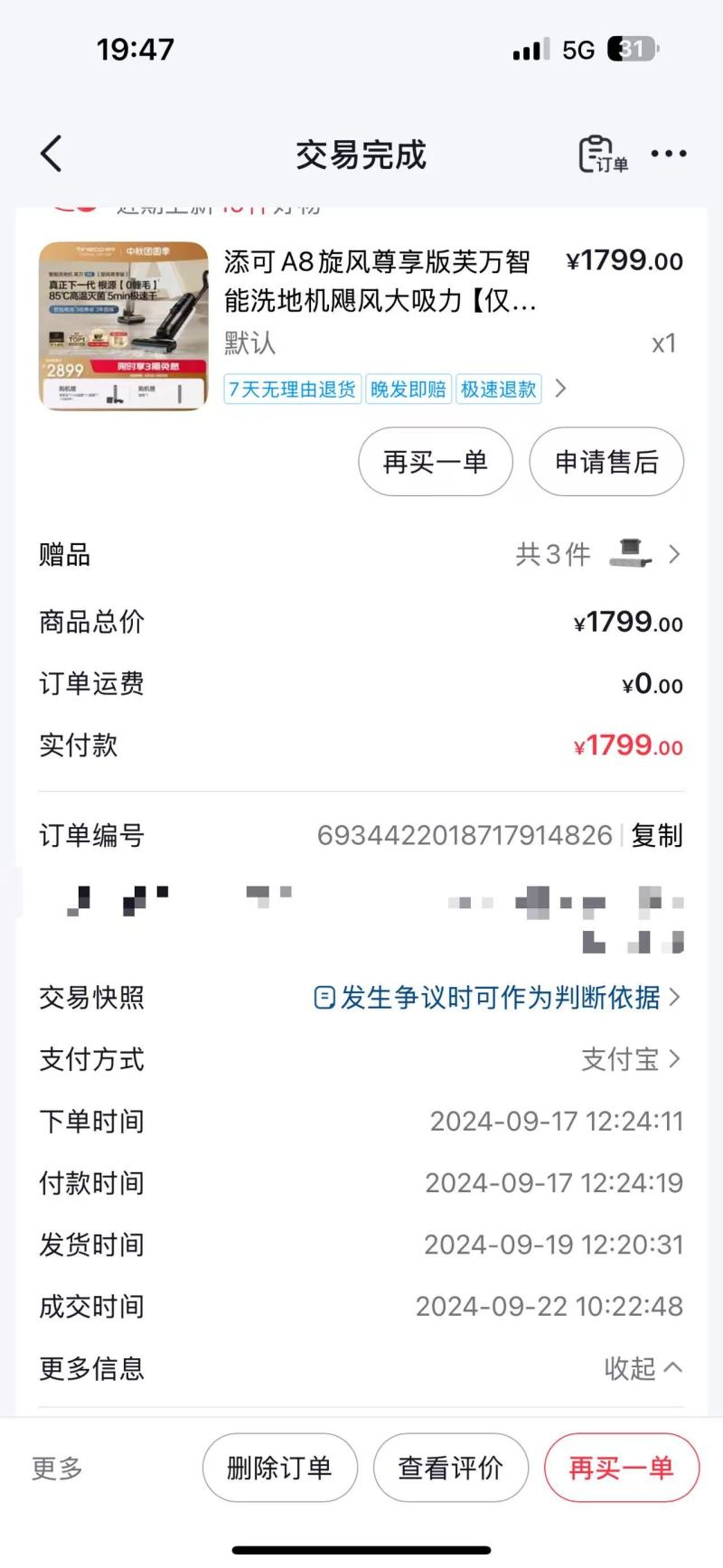Open the 订单 orders icon in header

click(602, 155)
